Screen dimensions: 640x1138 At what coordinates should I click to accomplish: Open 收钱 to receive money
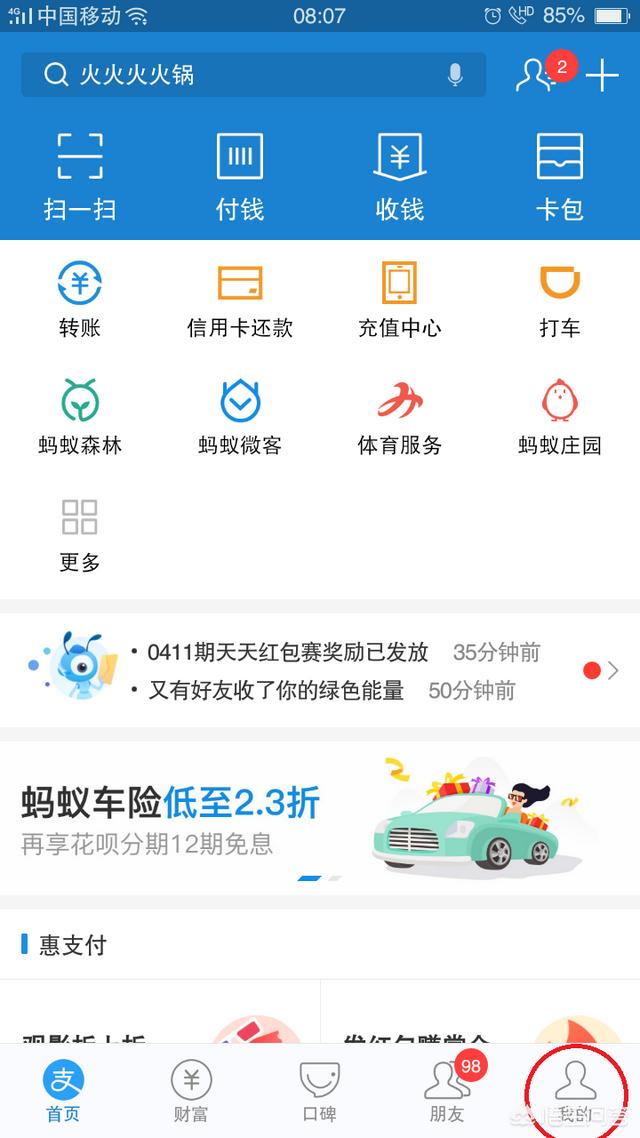pyautogui.click(x=400, y=175)
